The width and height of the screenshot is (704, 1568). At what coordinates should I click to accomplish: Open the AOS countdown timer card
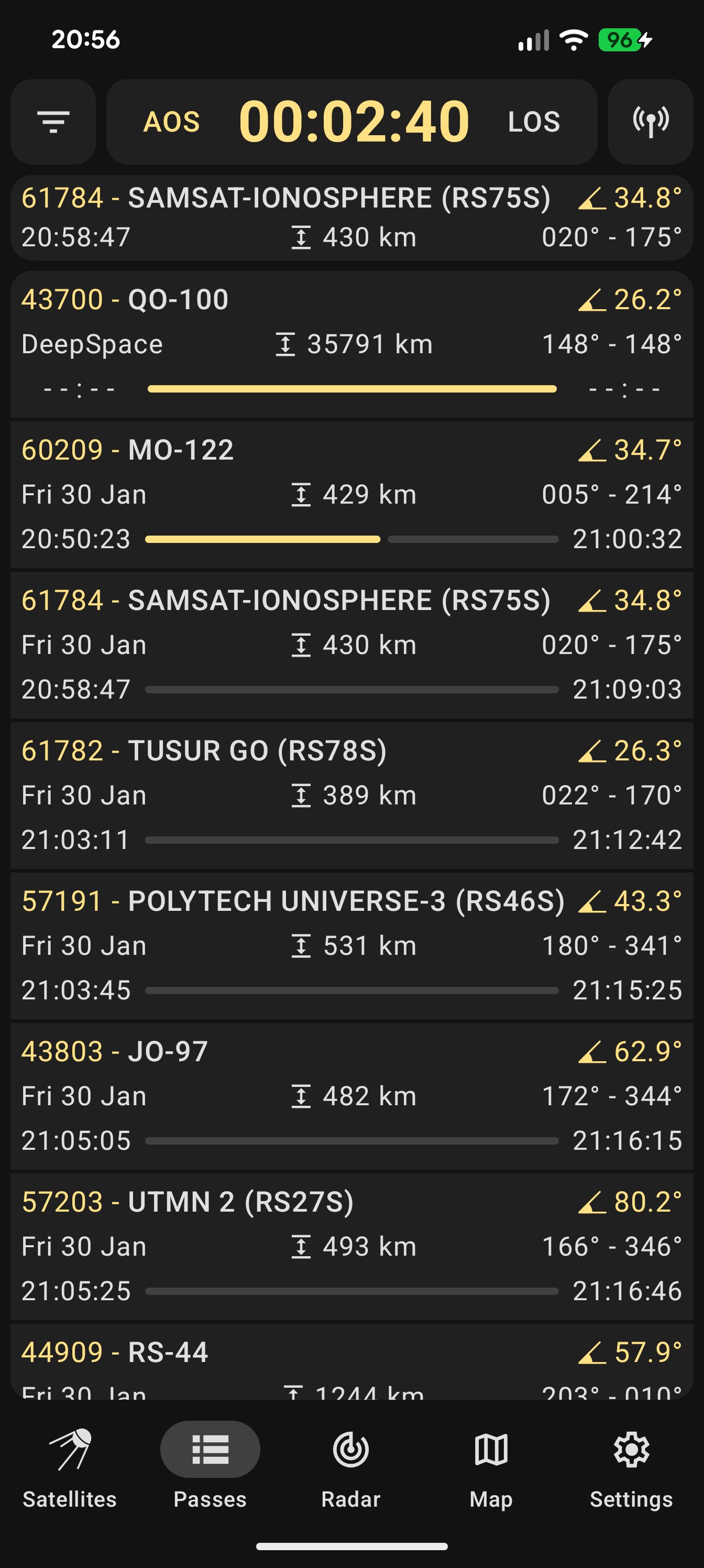[x=351, y=122]
